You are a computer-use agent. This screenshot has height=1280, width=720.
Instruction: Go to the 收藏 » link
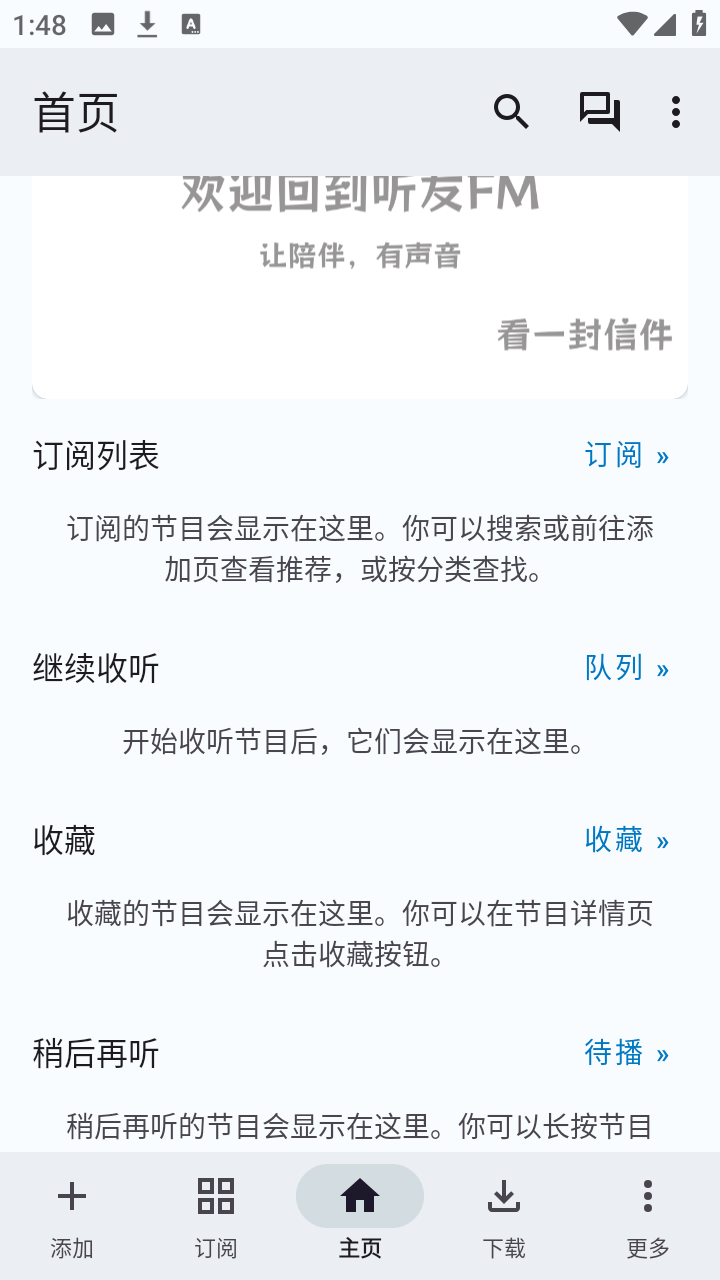[x=626, y=840]
